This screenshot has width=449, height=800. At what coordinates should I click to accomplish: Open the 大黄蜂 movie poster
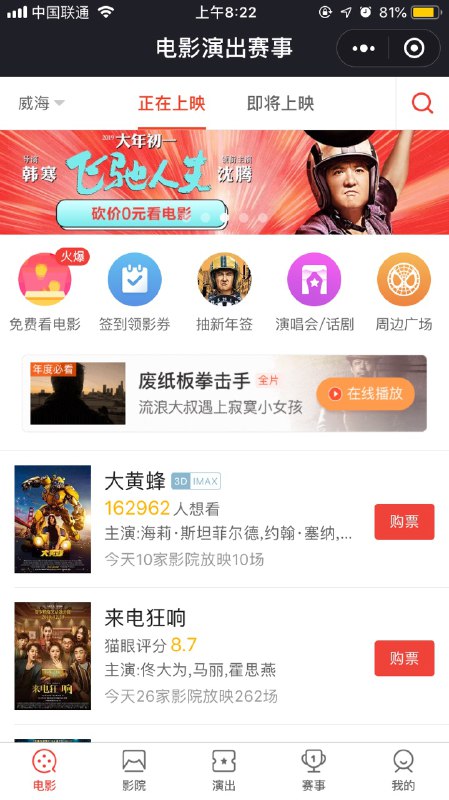click(x=53, y=519)
